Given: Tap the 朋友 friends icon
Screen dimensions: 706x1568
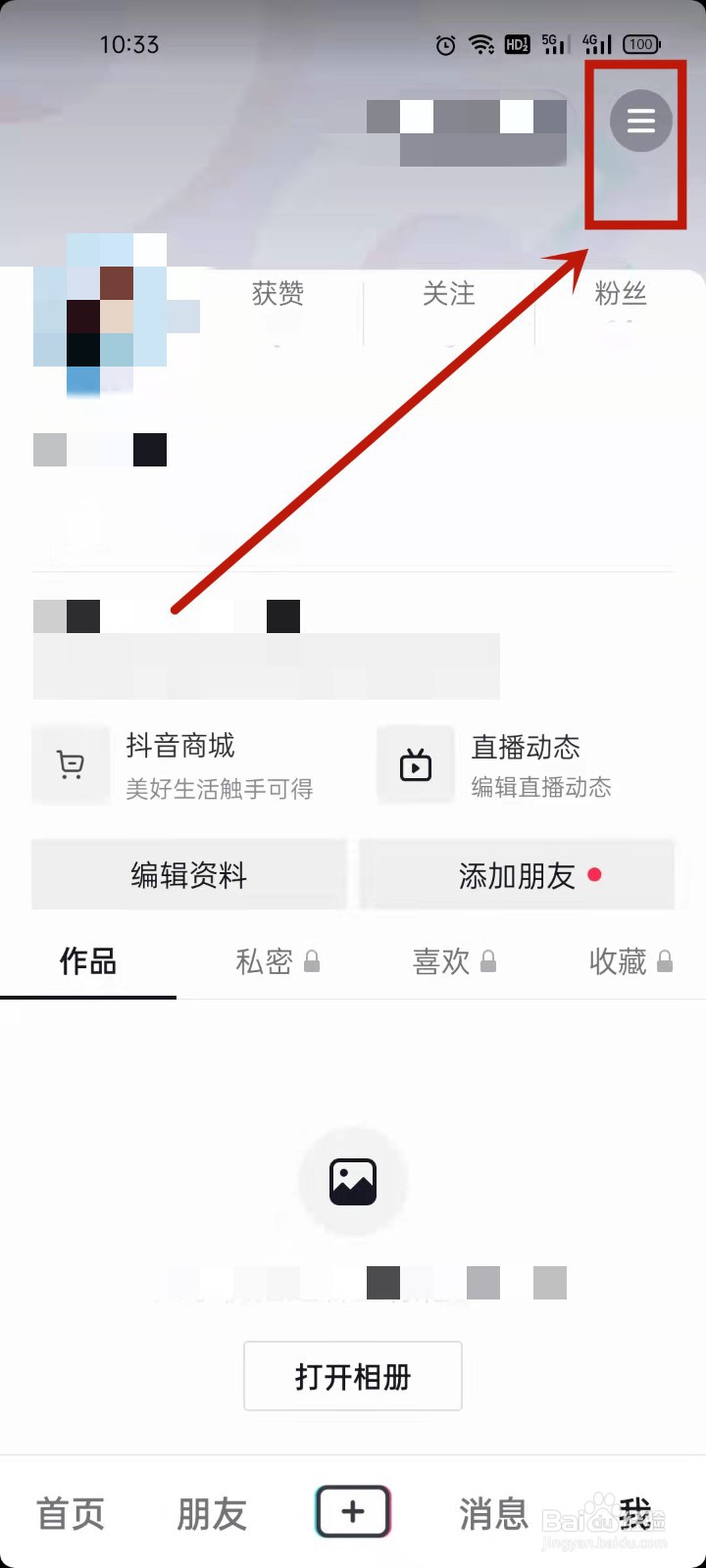Looking at the screenshot, I should (x=211, y=1512).
